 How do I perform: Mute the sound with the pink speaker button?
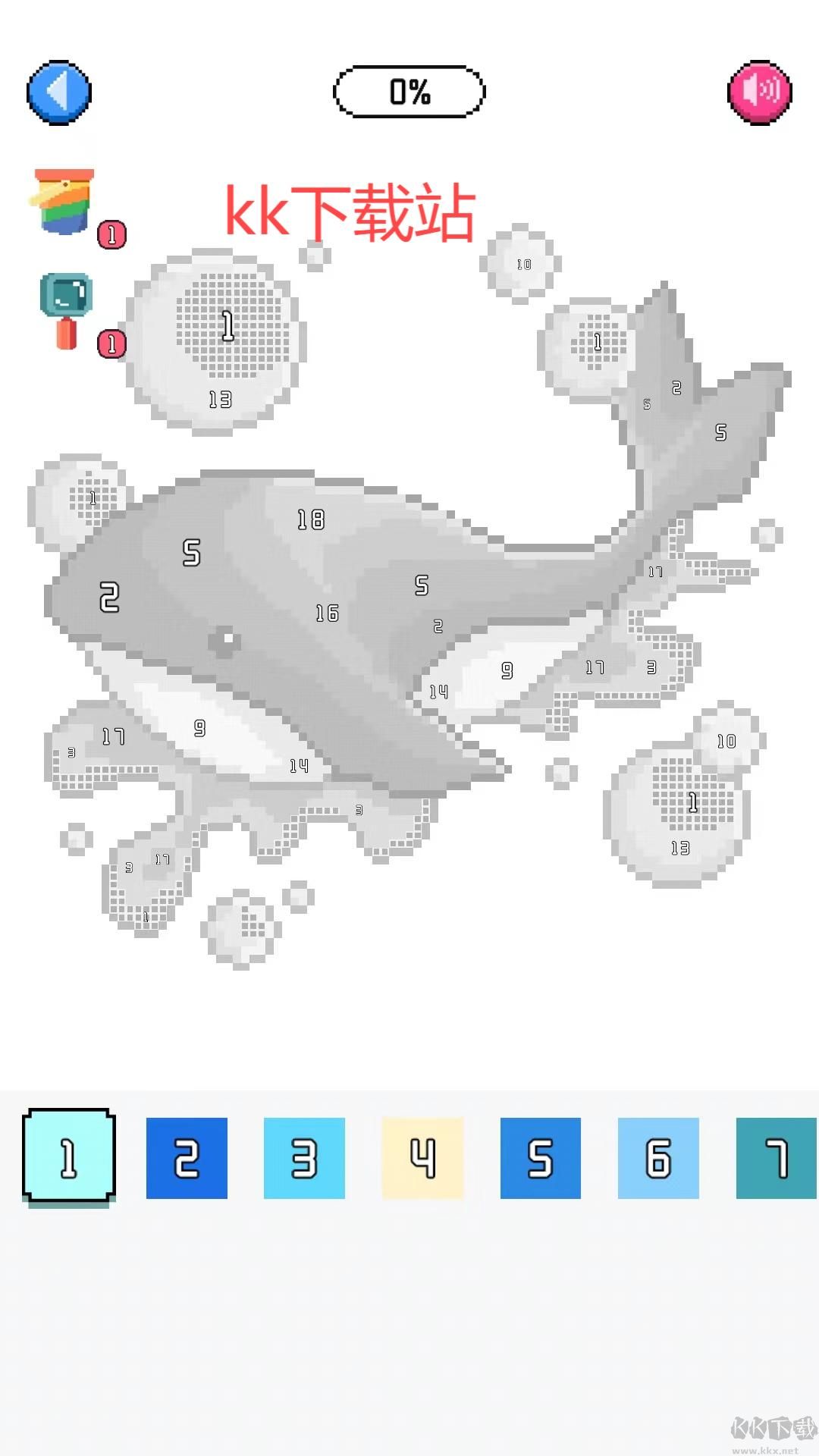coord(760,92)
